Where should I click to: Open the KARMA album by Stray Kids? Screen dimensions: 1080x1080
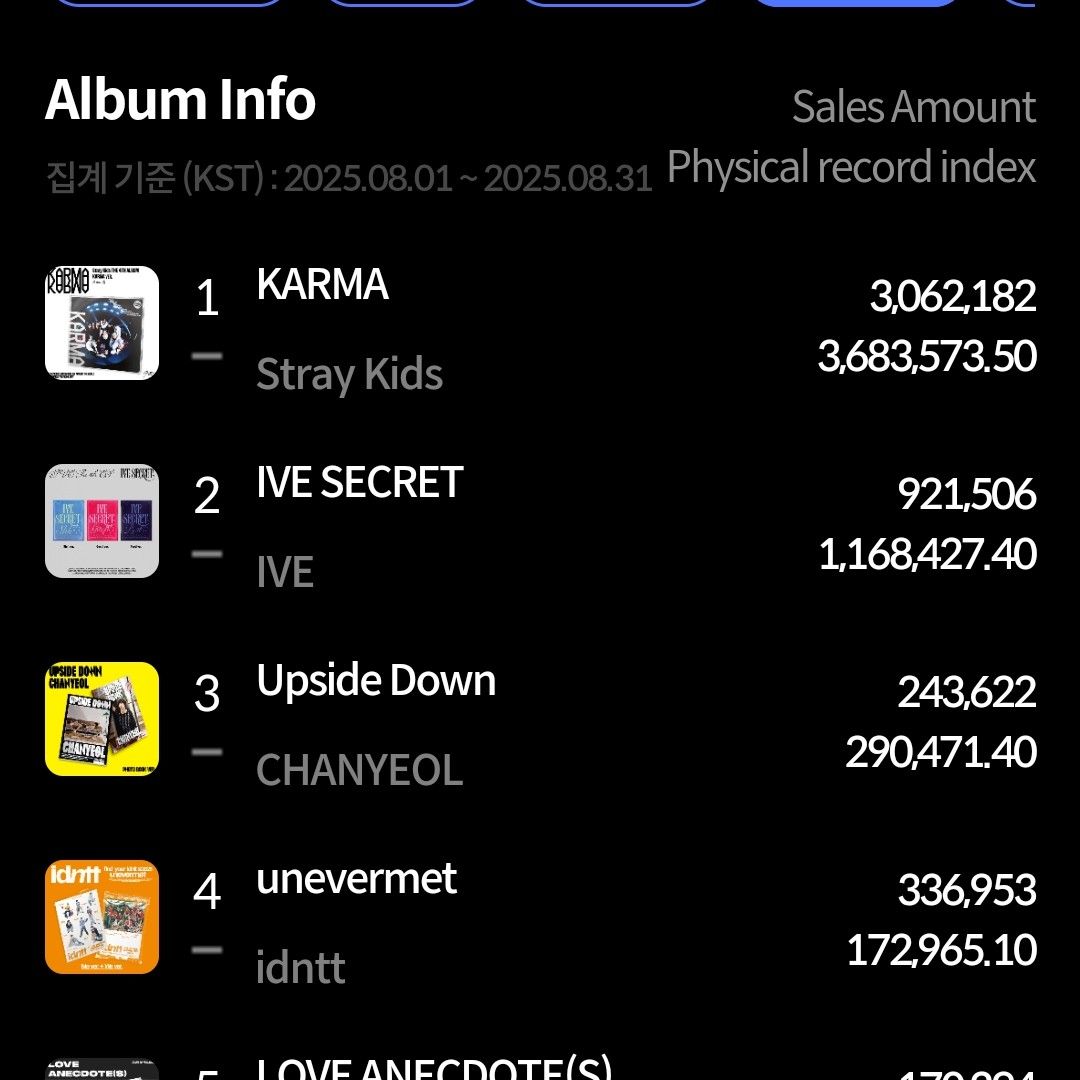tap(322, 285)
